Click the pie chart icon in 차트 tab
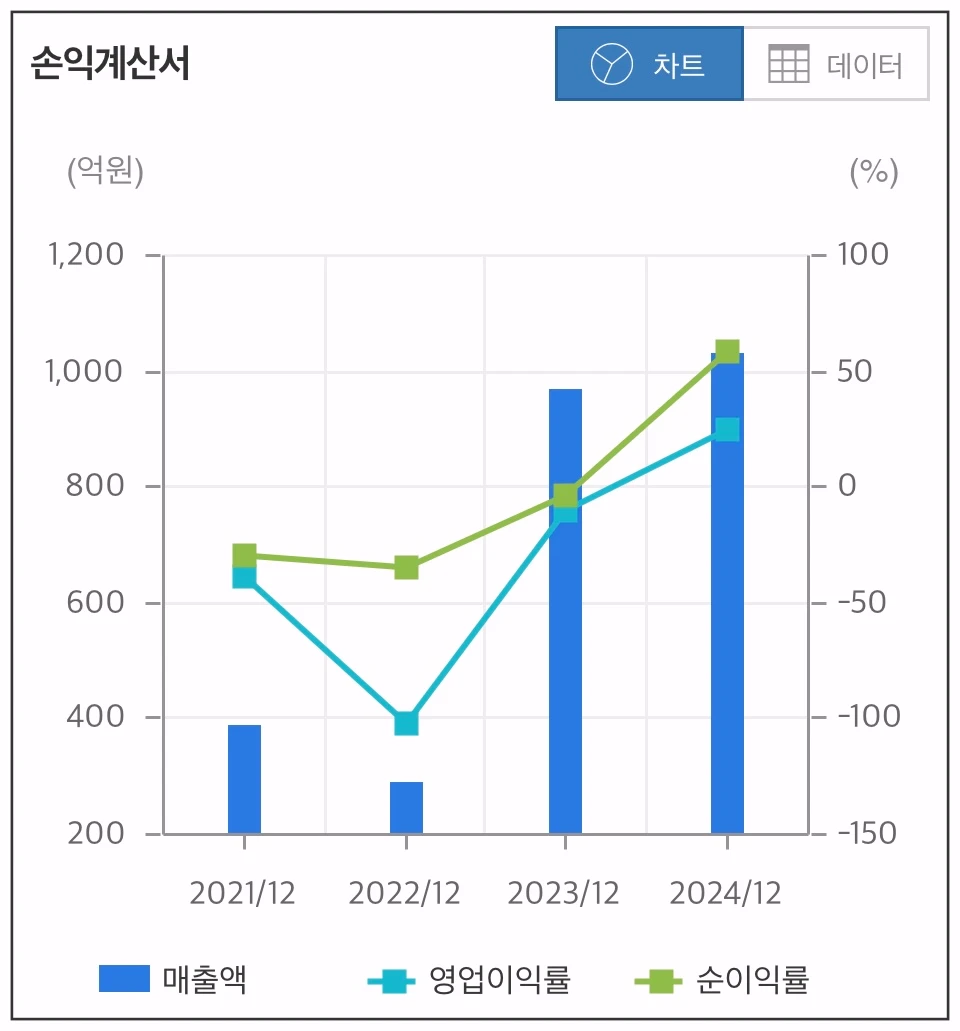This screenshot has height=1031, width=960. click(x=611, y=64)
